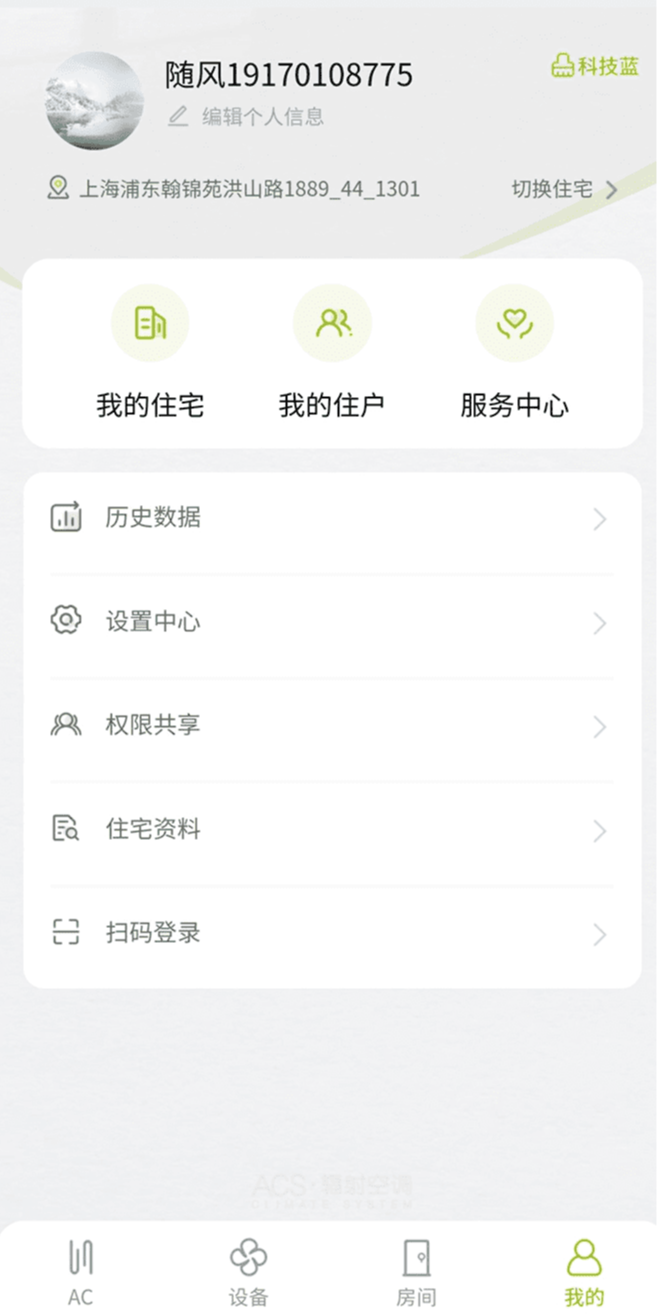The image size is (657, 1314).
Task: View 历史数据 history data
Action: 330,518
